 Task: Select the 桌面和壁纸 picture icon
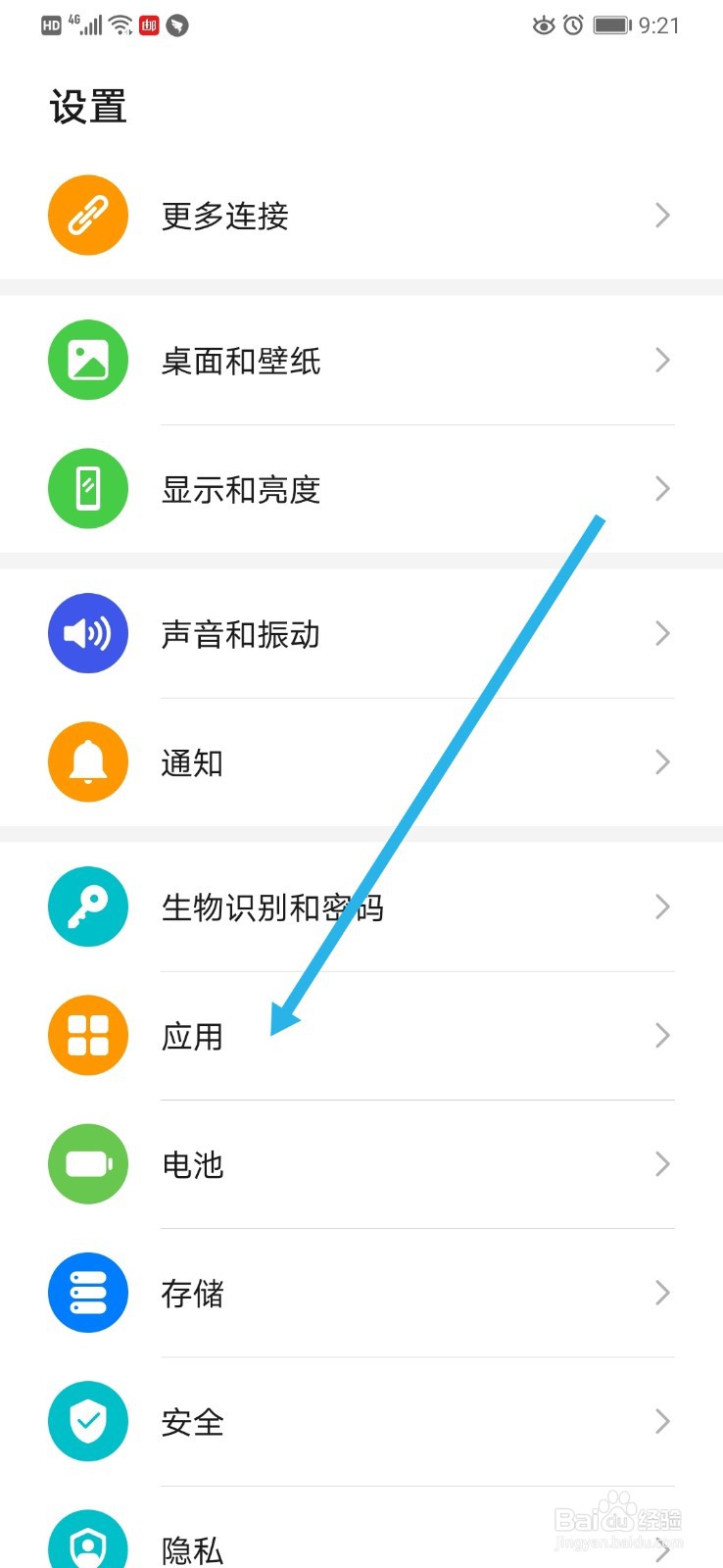[88, 360]
